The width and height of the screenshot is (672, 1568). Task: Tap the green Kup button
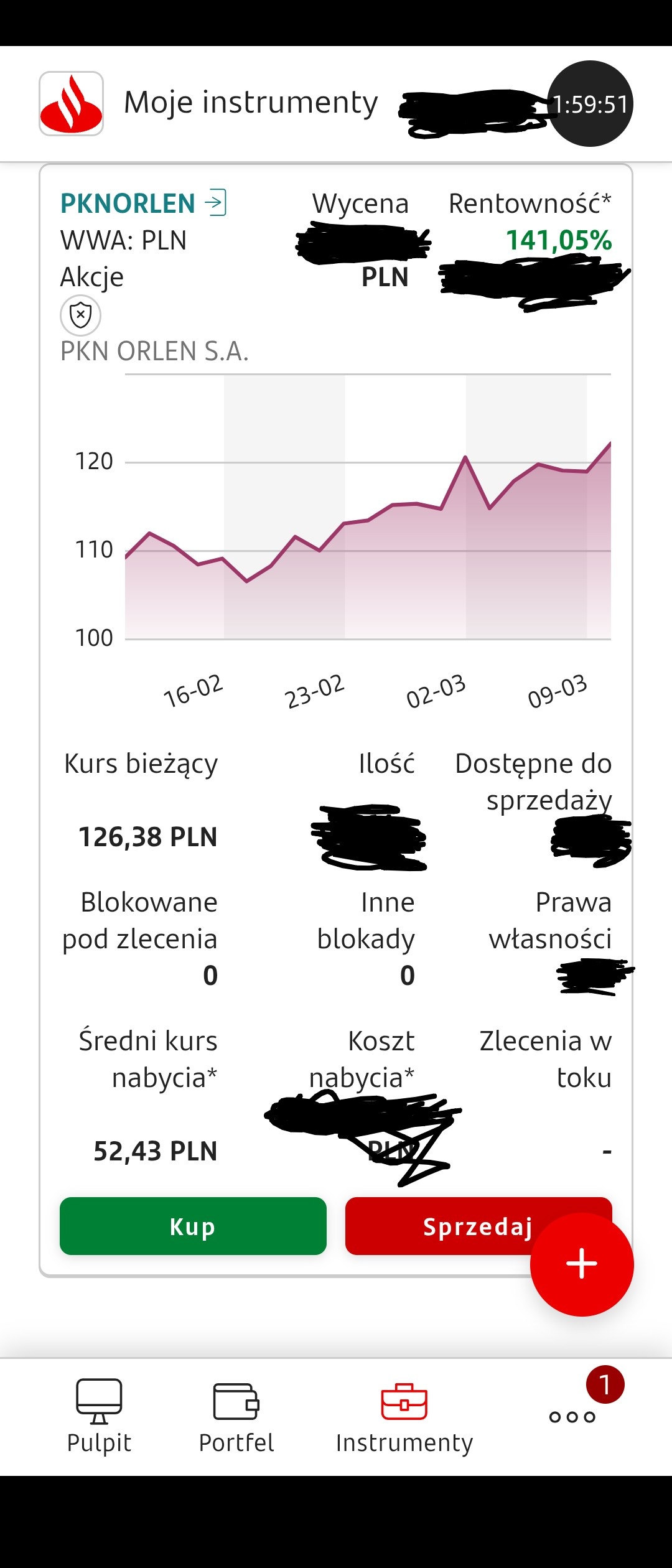click(193, 1226)
